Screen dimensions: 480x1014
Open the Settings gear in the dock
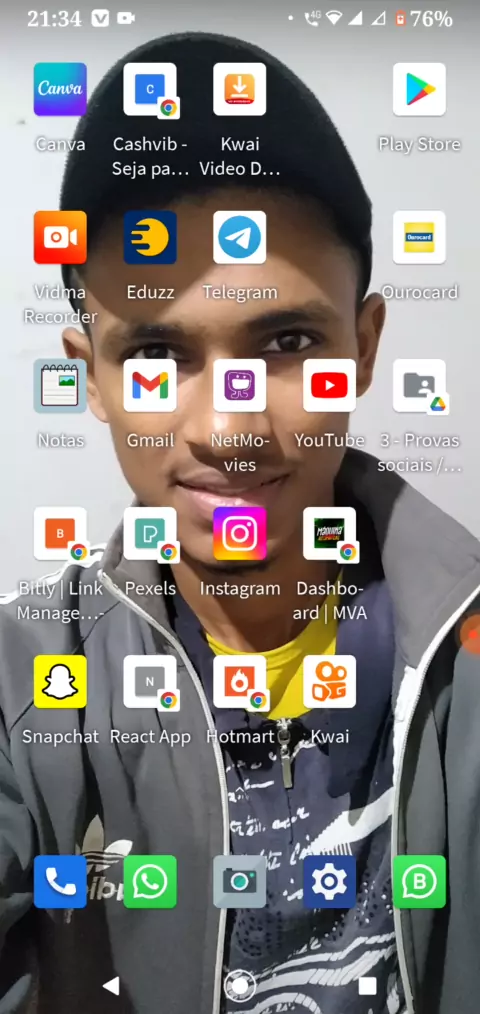pyautogui.click(x=329, y=881)
